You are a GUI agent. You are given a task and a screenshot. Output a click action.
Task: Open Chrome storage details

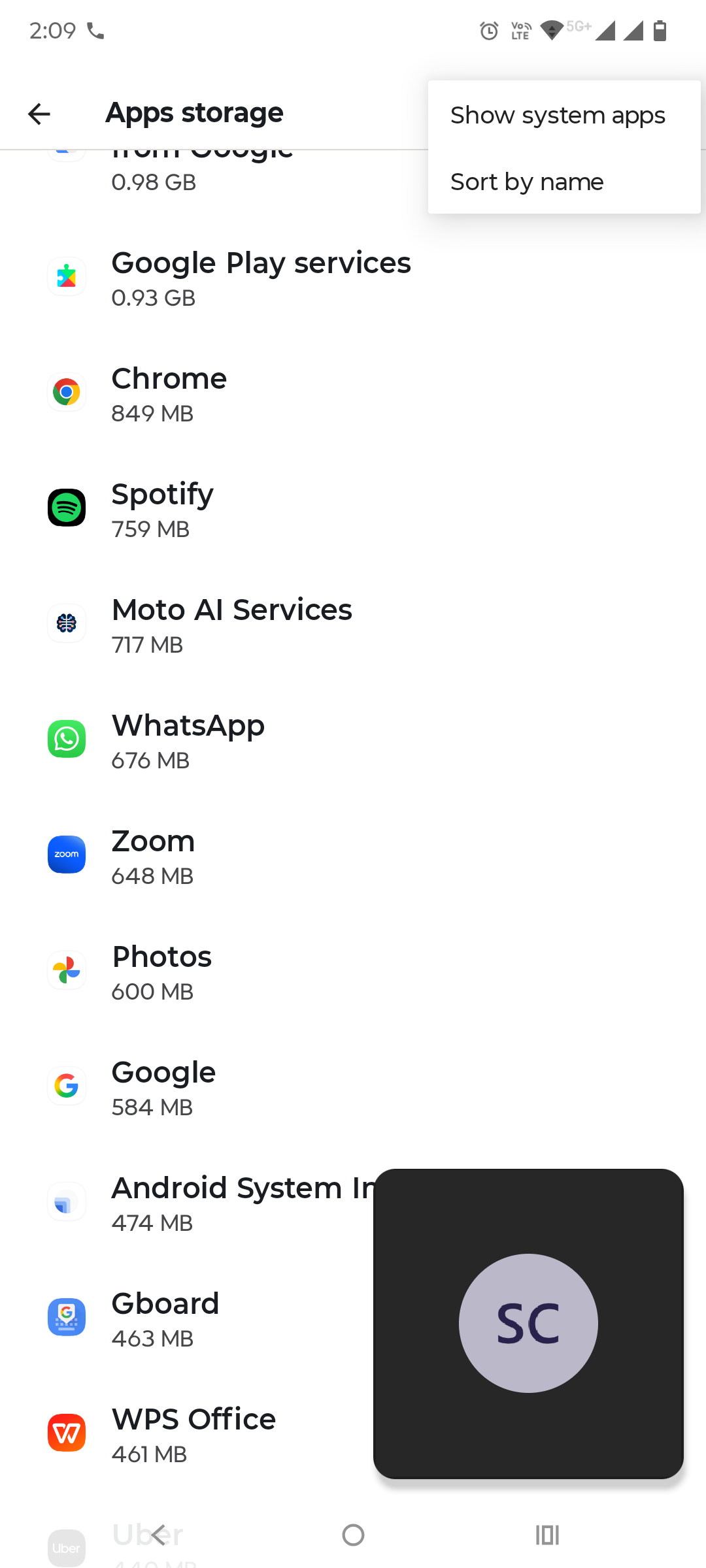[170, 393]
